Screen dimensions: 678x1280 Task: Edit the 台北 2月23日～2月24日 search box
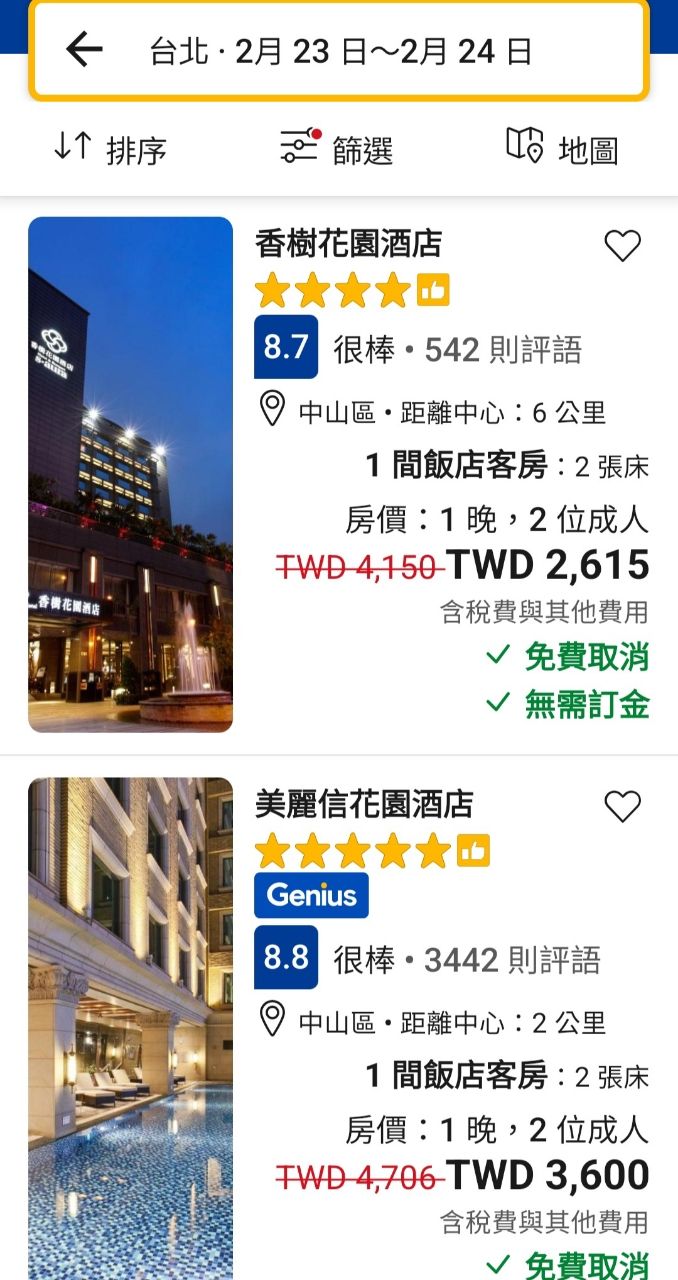tap(340, 51)
